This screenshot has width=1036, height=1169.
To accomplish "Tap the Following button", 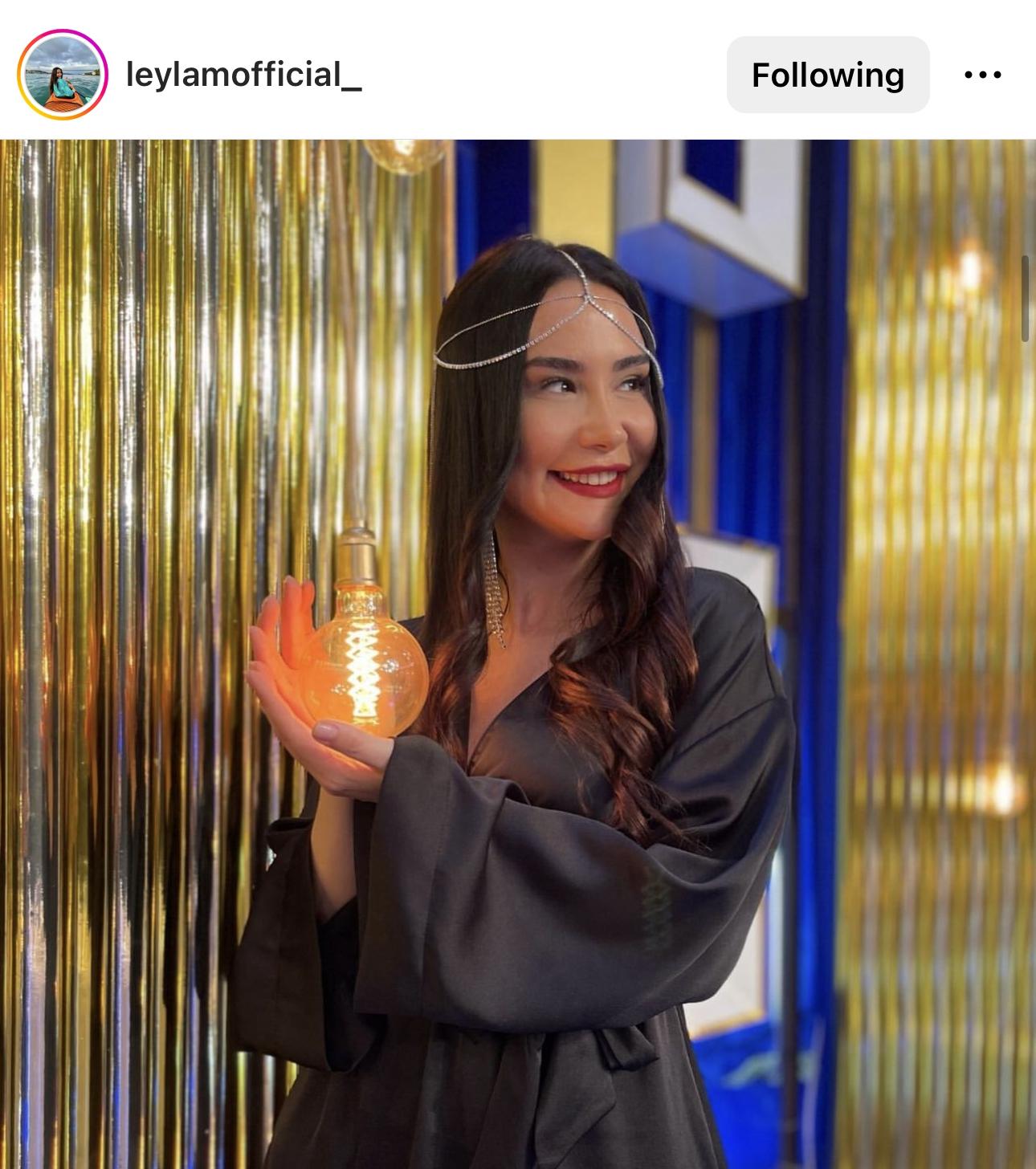I will click(827, 75).
